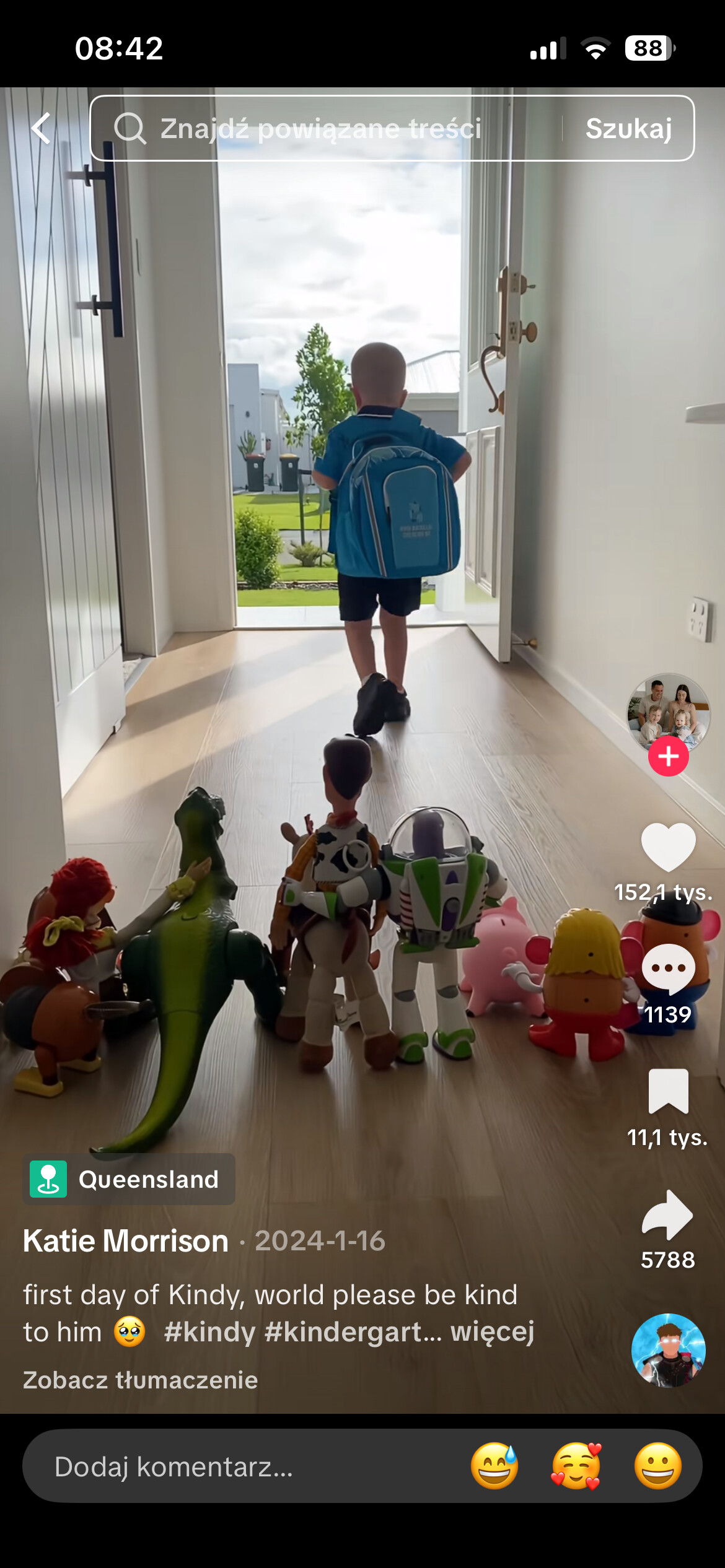Expand the caption with 'więcej'
This screenshot has height=1568, width=725.
point(492,1332)
